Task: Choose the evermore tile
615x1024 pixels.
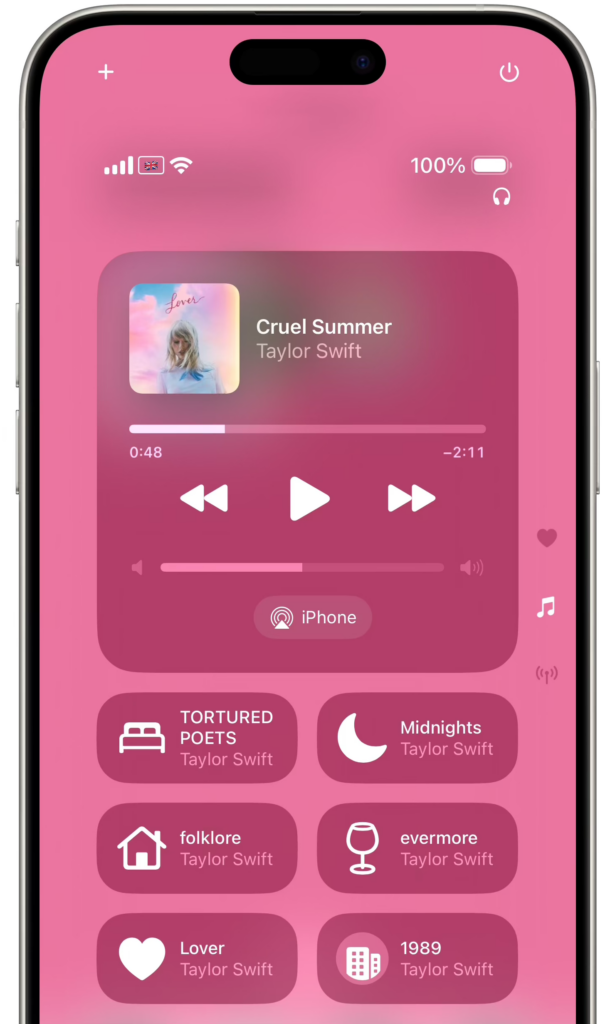Action: click(417, 848)
